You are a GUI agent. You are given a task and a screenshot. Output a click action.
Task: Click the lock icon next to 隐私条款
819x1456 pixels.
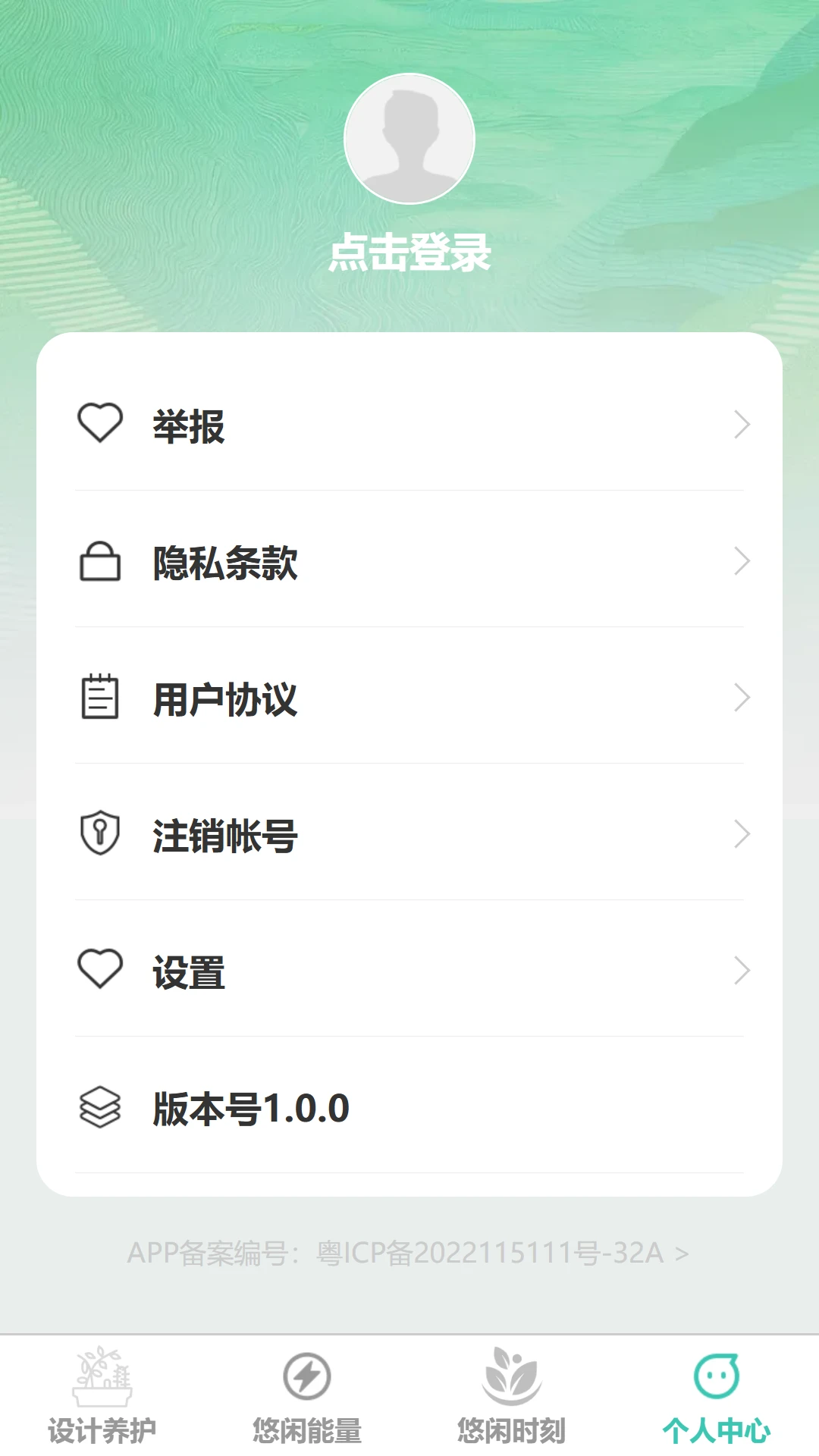100,563
